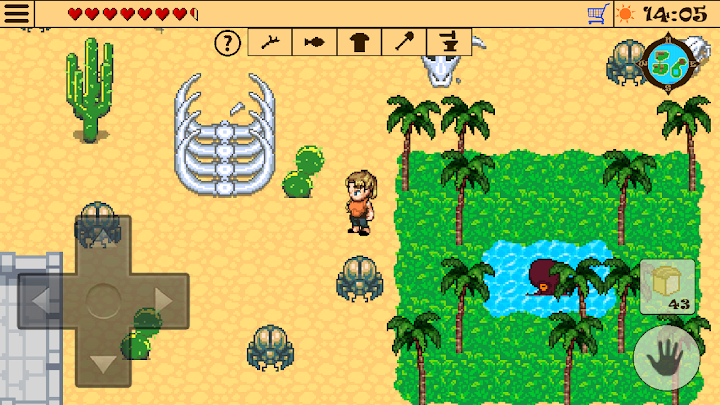
Task: Move down with the d-pad arrow
Action: [x=103, y=362]
